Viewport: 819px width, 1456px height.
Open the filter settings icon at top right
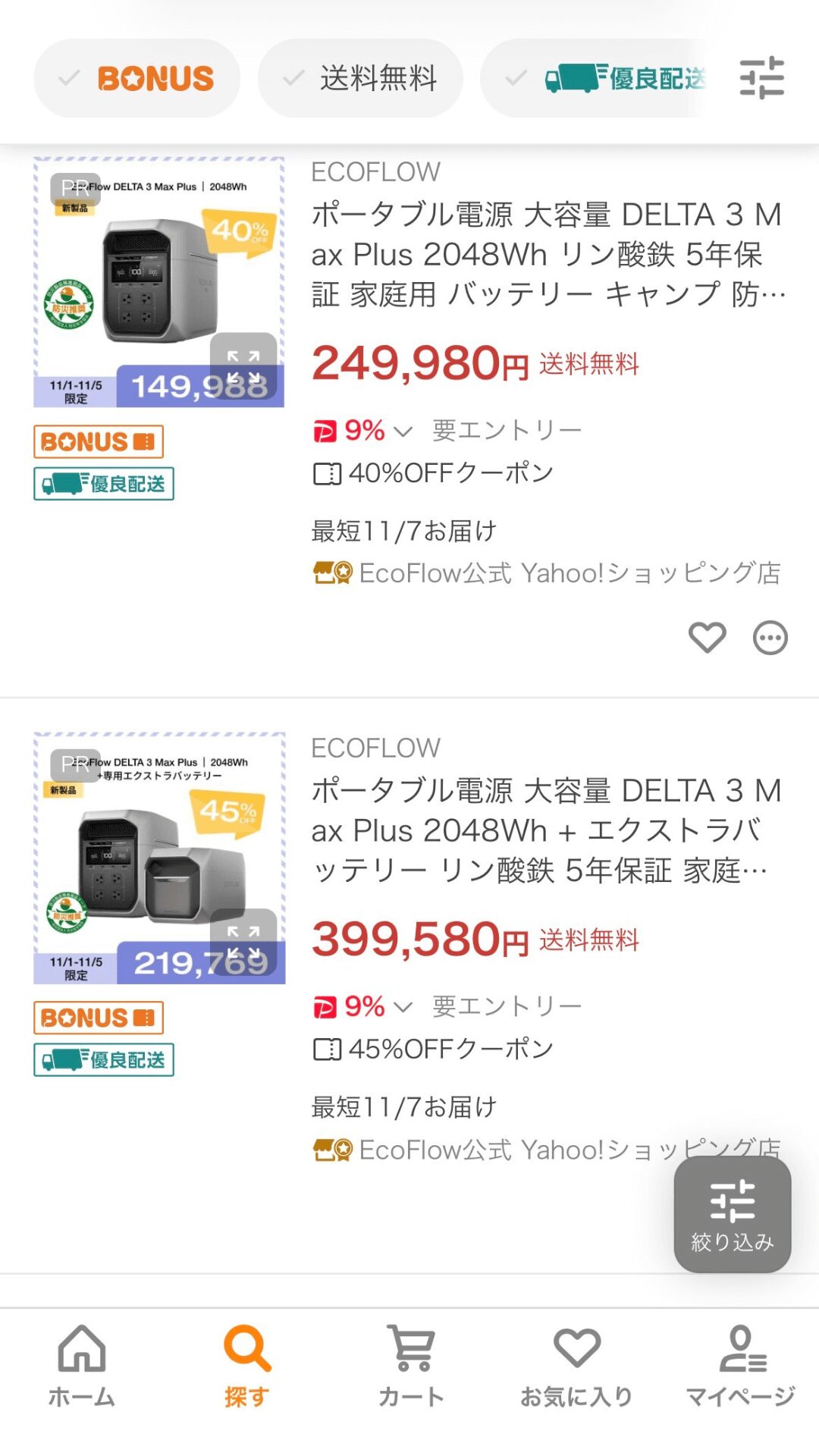coord(762,77)
